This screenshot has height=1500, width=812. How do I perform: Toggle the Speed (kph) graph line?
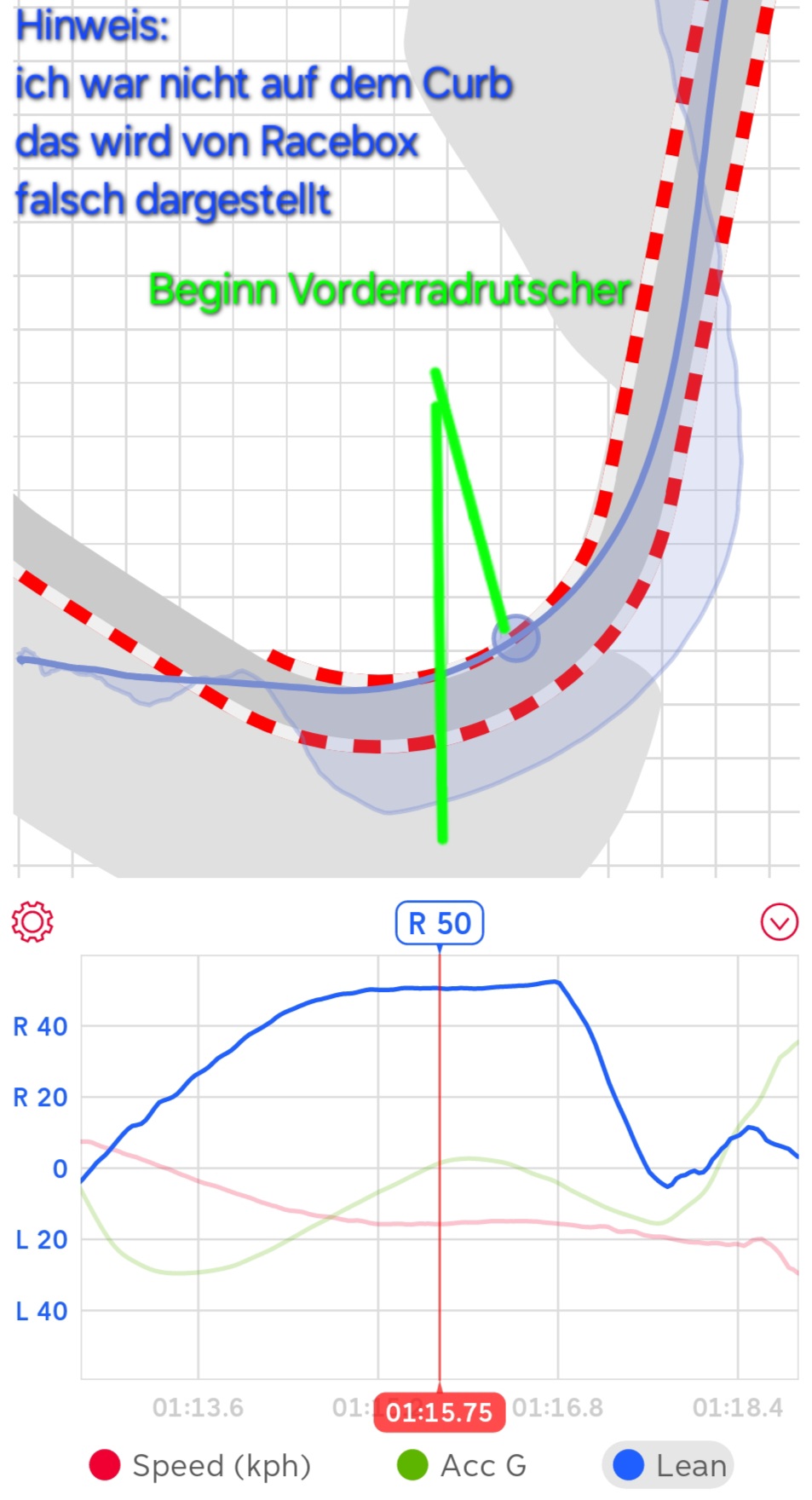point(201,1465)
